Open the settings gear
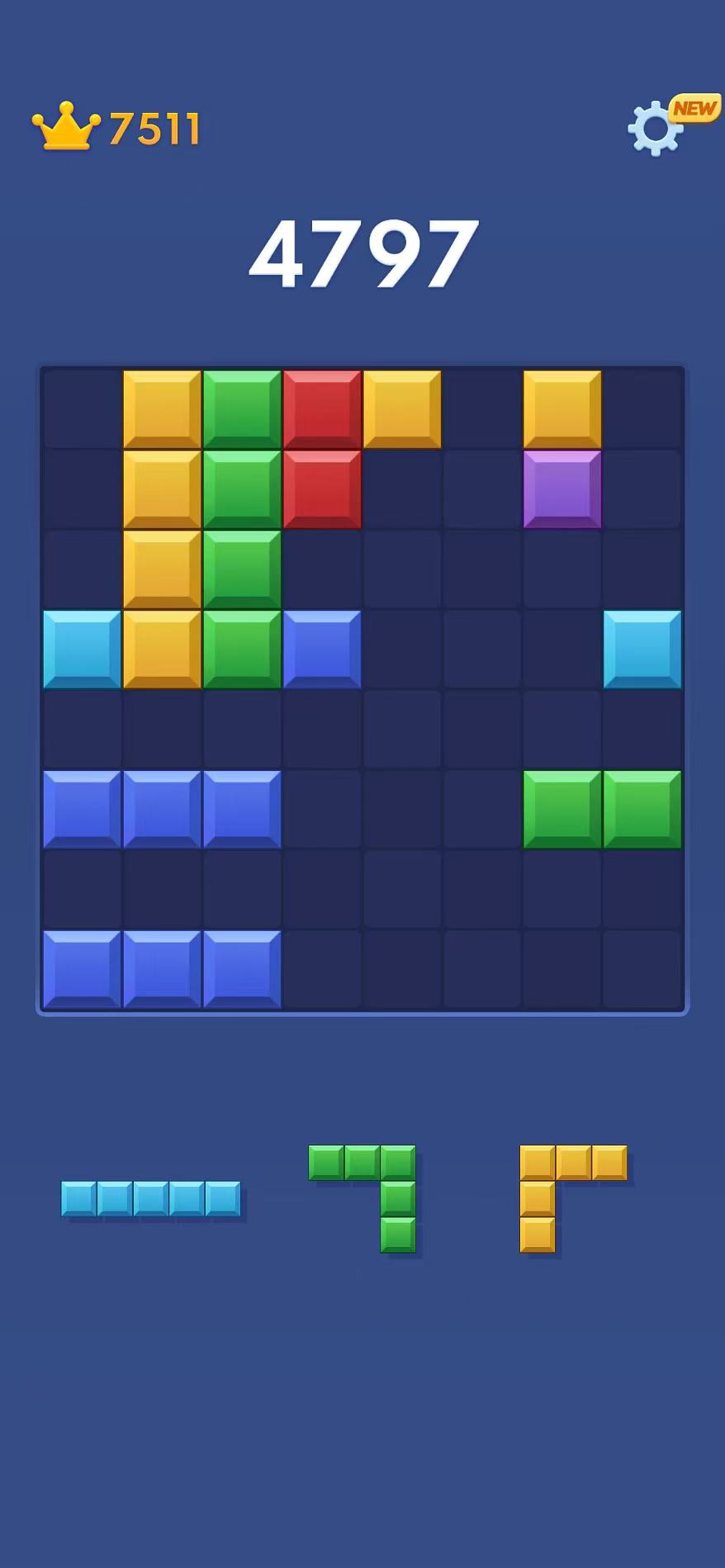The width and height of the screenshot is (725, 1568). click(656, 129)
